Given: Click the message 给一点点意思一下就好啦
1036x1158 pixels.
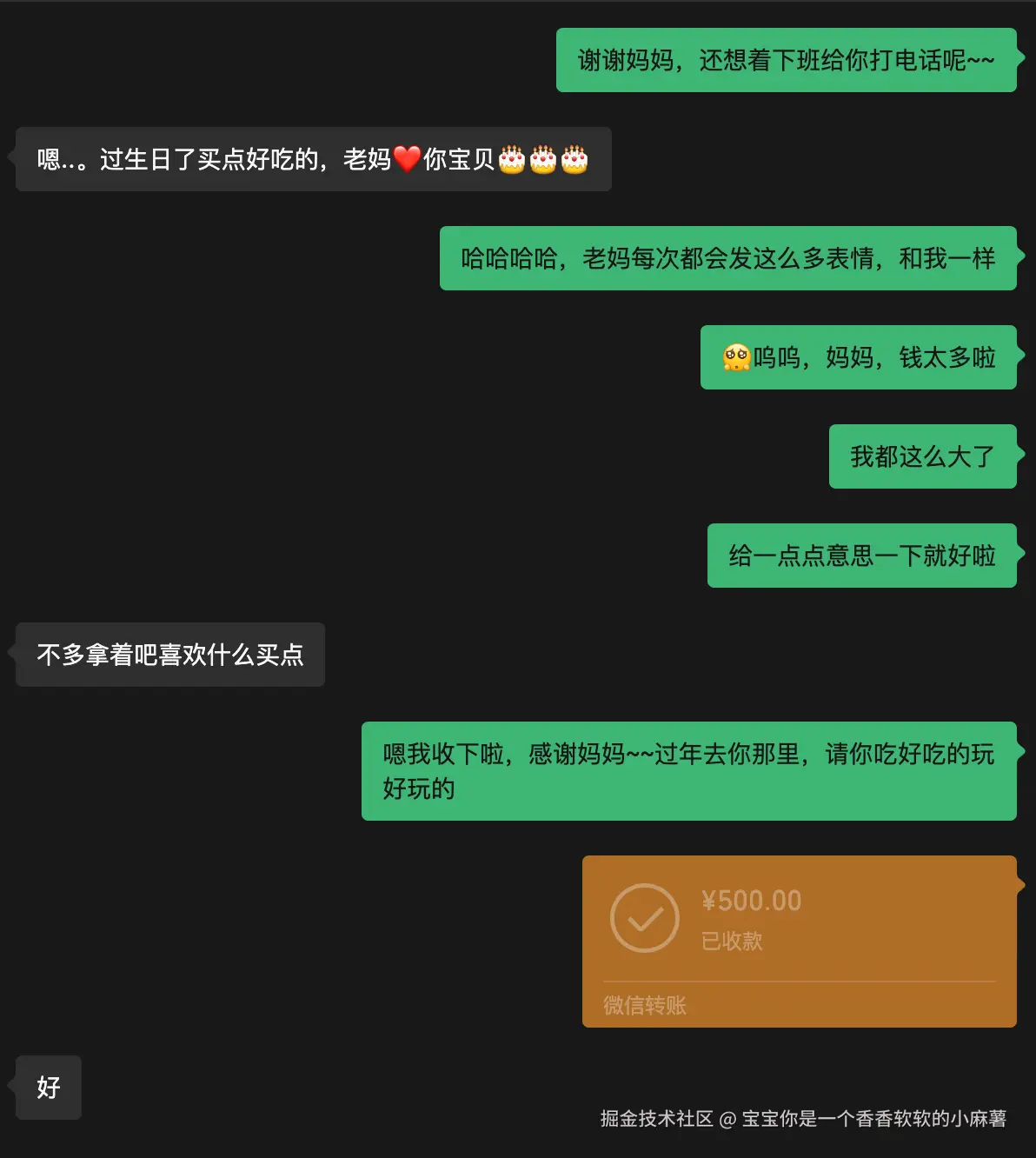Looking at the screenshot, I should (862, 556).
